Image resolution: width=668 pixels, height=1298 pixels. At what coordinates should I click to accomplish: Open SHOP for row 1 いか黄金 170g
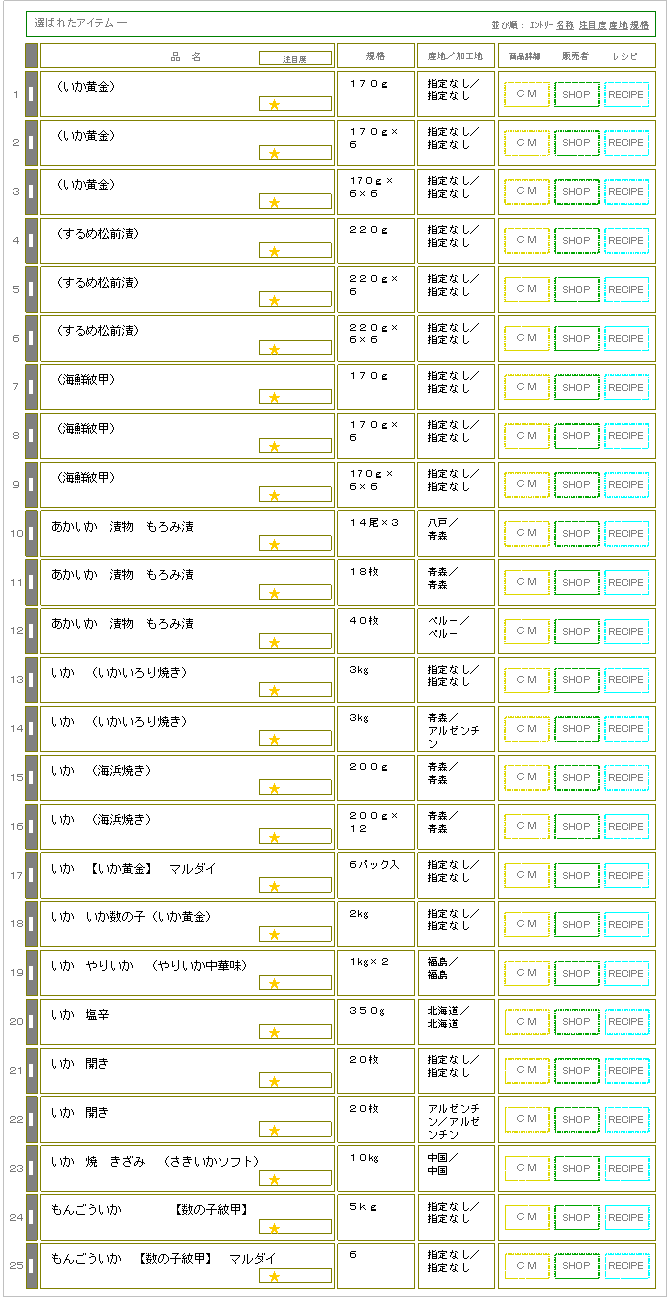tap(576, 94)
